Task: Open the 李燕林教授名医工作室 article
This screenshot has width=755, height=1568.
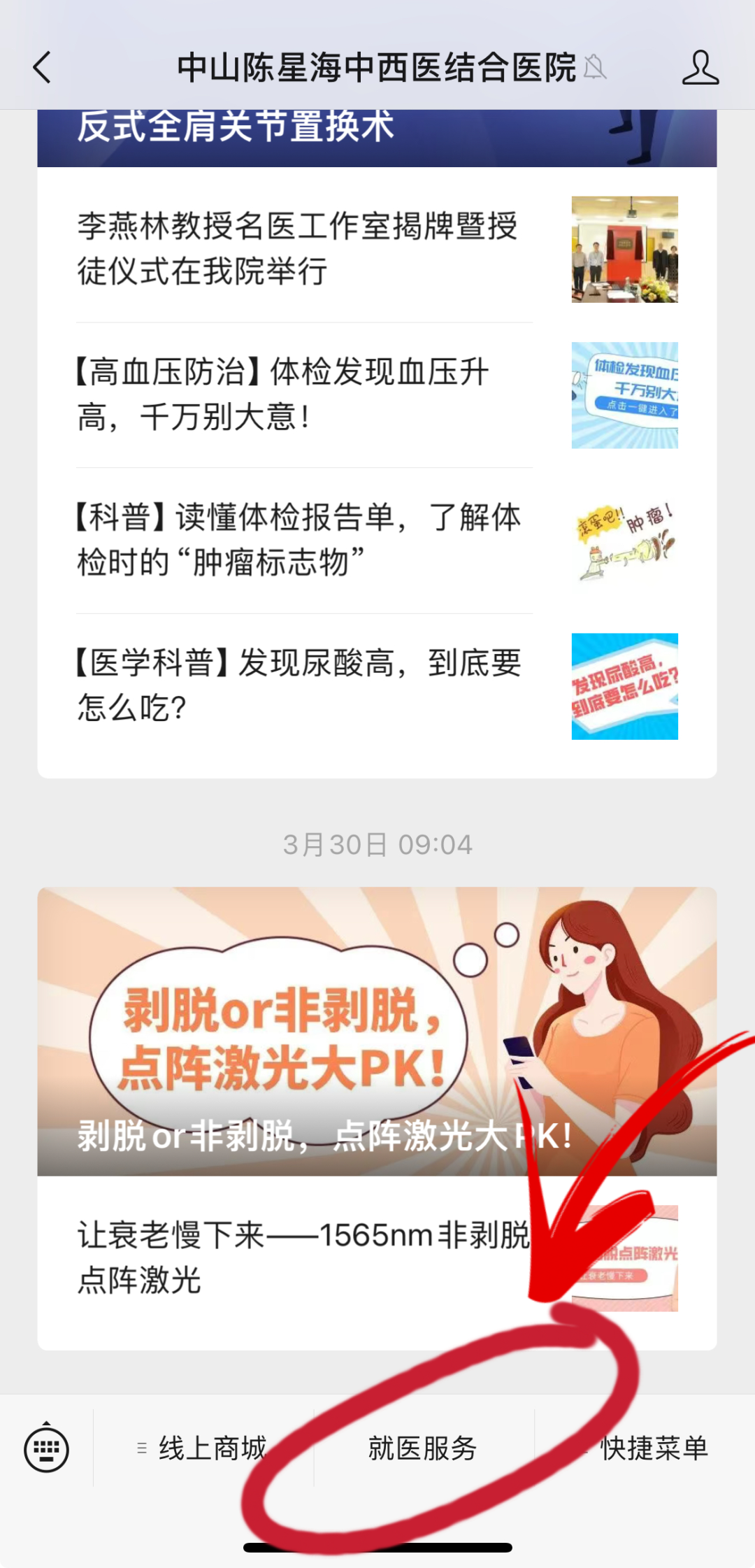Action: click(376, 249)
